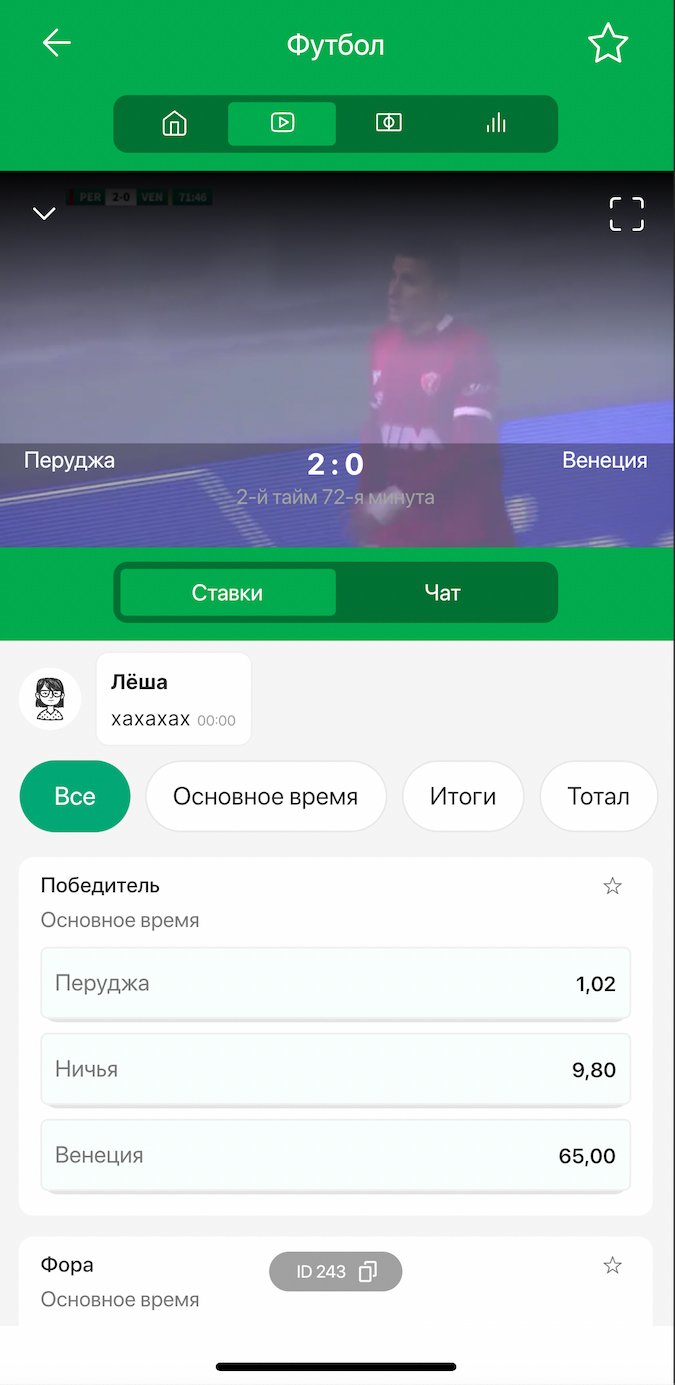This screenshot has height=1385, width=675.
Task: Select the Все filter chip
Action: (75, 797)
